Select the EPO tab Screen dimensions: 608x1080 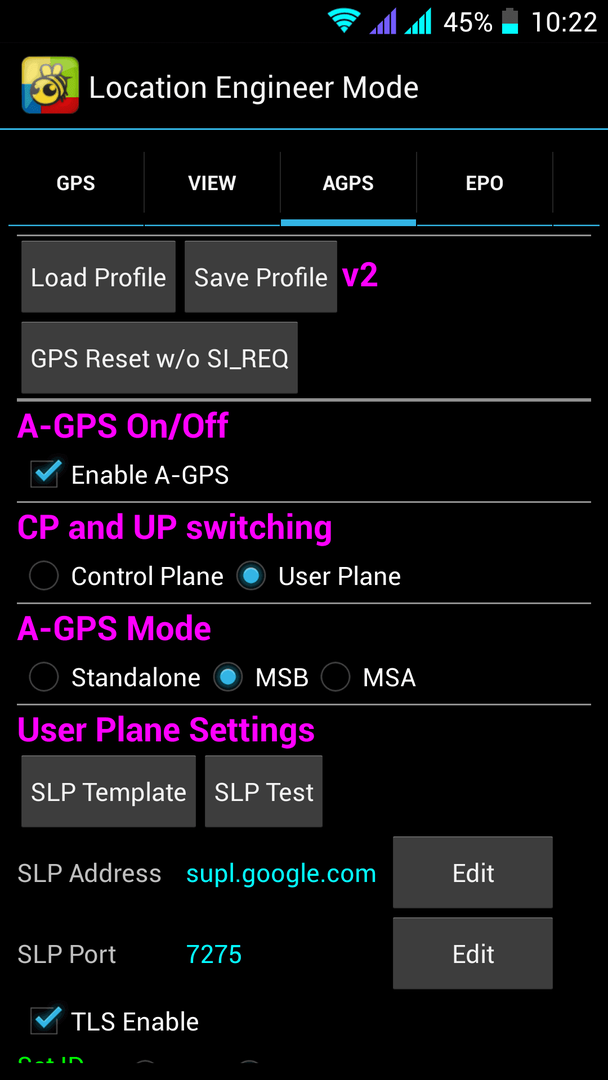pos(485,183)
